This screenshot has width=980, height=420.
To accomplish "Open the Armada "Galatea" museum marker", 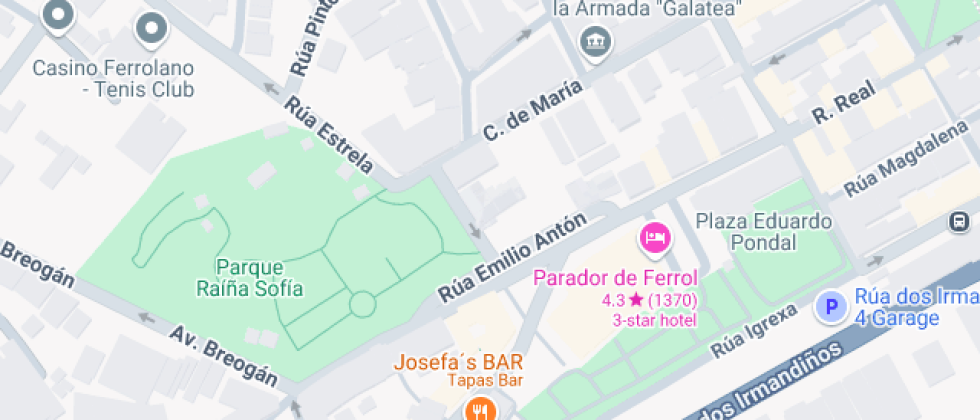I will [597, 42].
